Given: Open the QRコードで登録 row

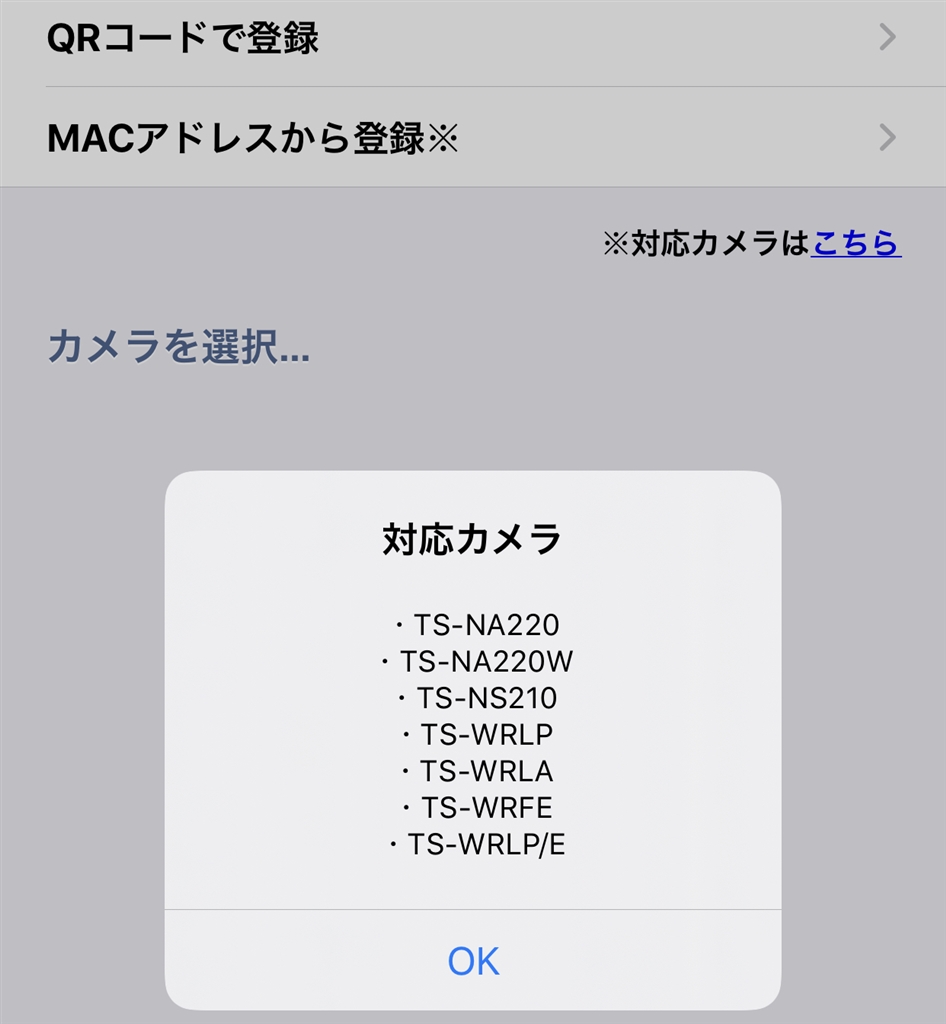Looking at the screenshot, I should coord(473,38).
